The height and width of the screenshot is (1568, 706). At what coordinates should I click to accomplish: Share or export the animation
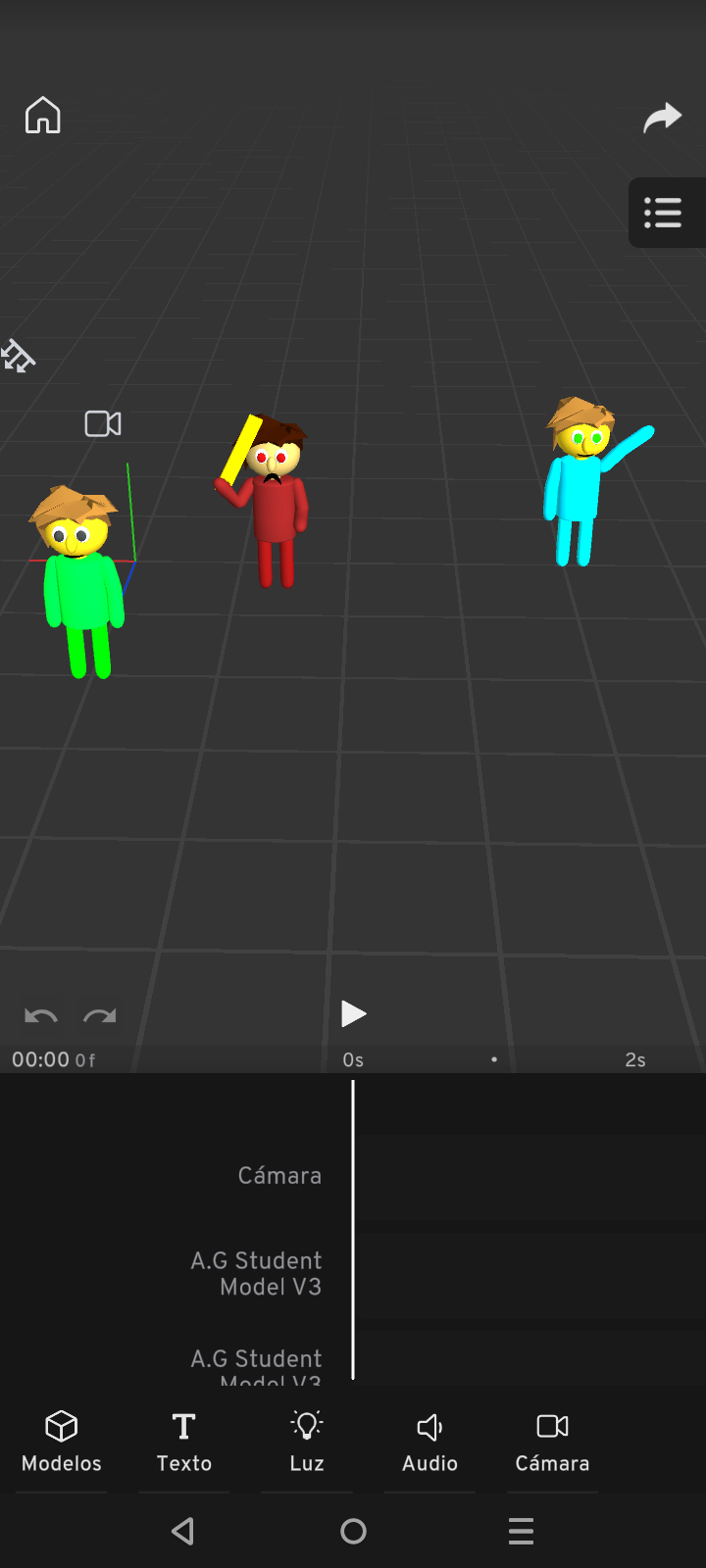[x=662, y=118]
